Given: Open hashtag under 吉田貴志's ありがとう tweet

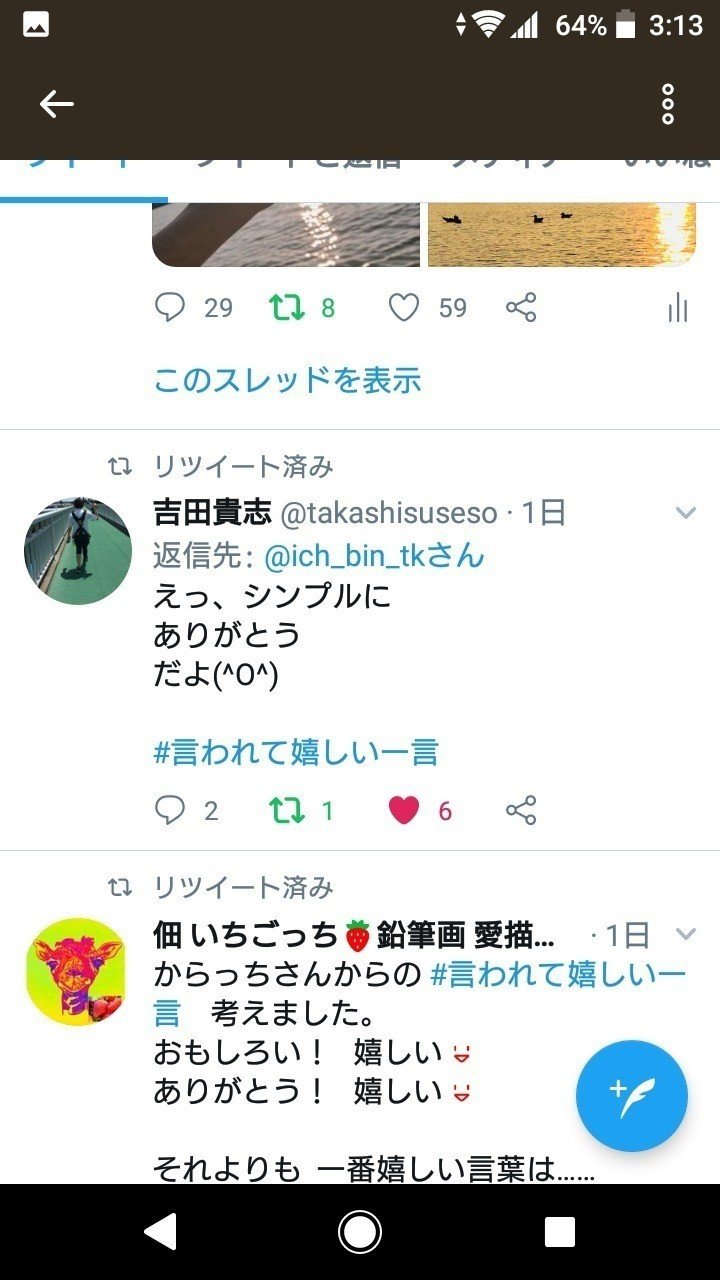Looking at the screenshot, I should pyautogui.click(x=296, y=752).
